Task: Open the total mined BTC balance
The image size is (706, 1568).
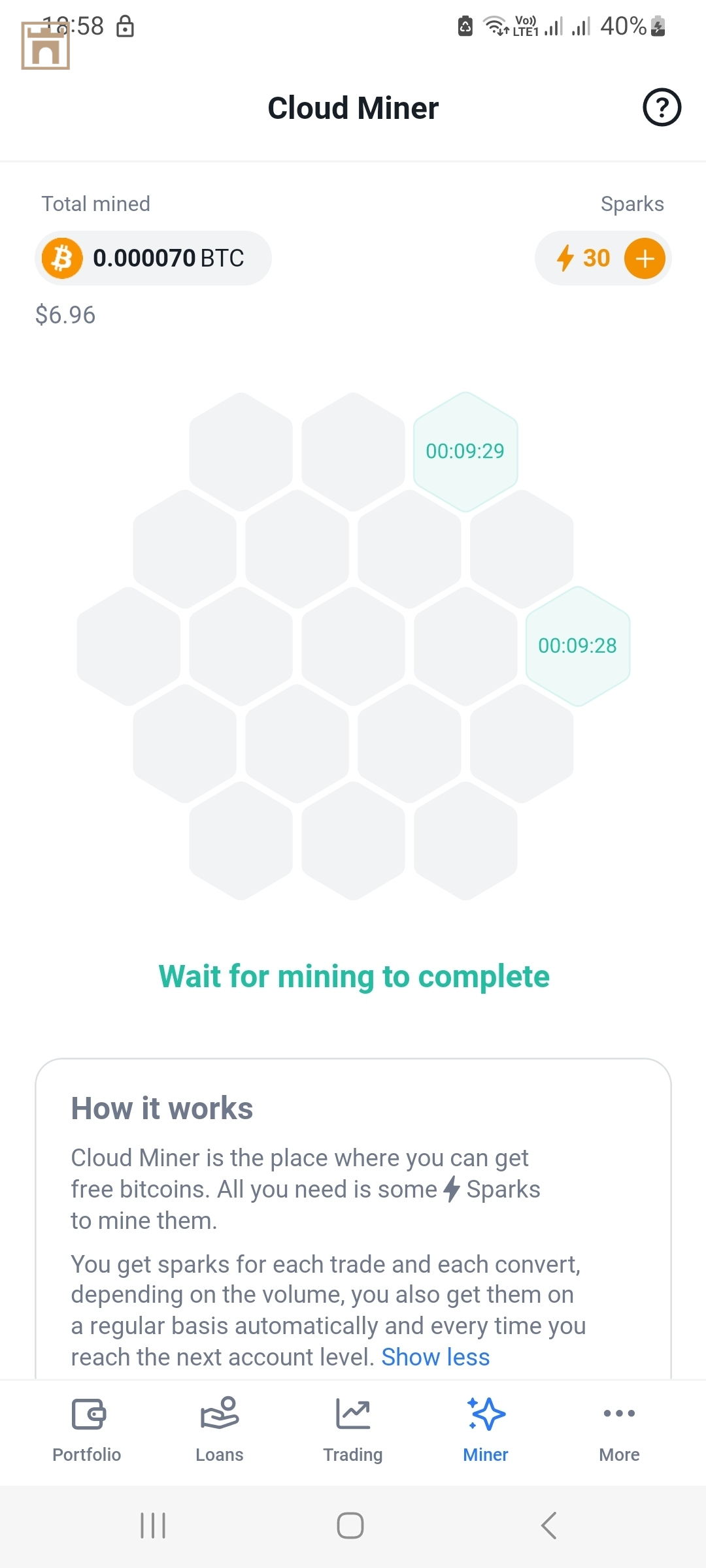Action: [153, 258]
